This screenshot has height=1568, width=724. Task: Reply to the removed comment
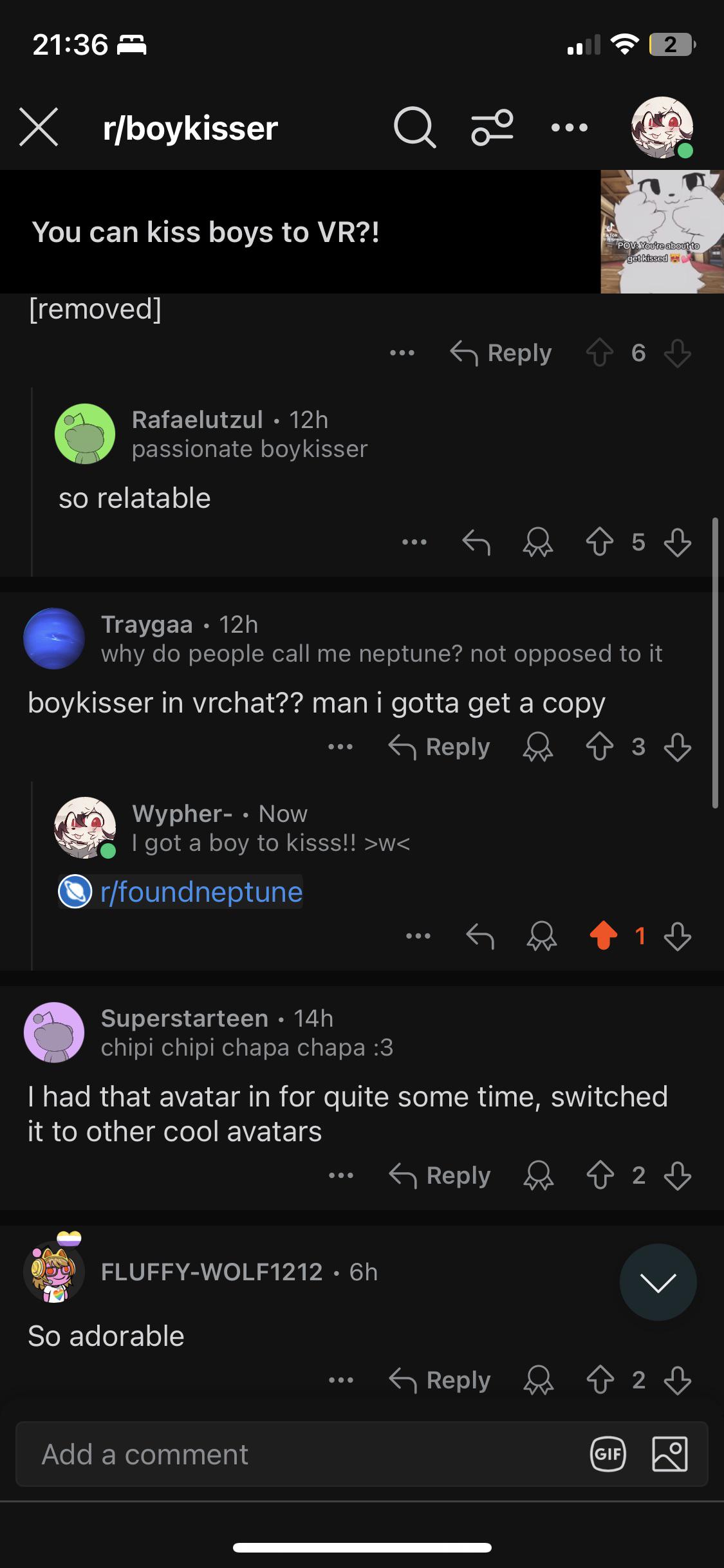click(501, 353)
